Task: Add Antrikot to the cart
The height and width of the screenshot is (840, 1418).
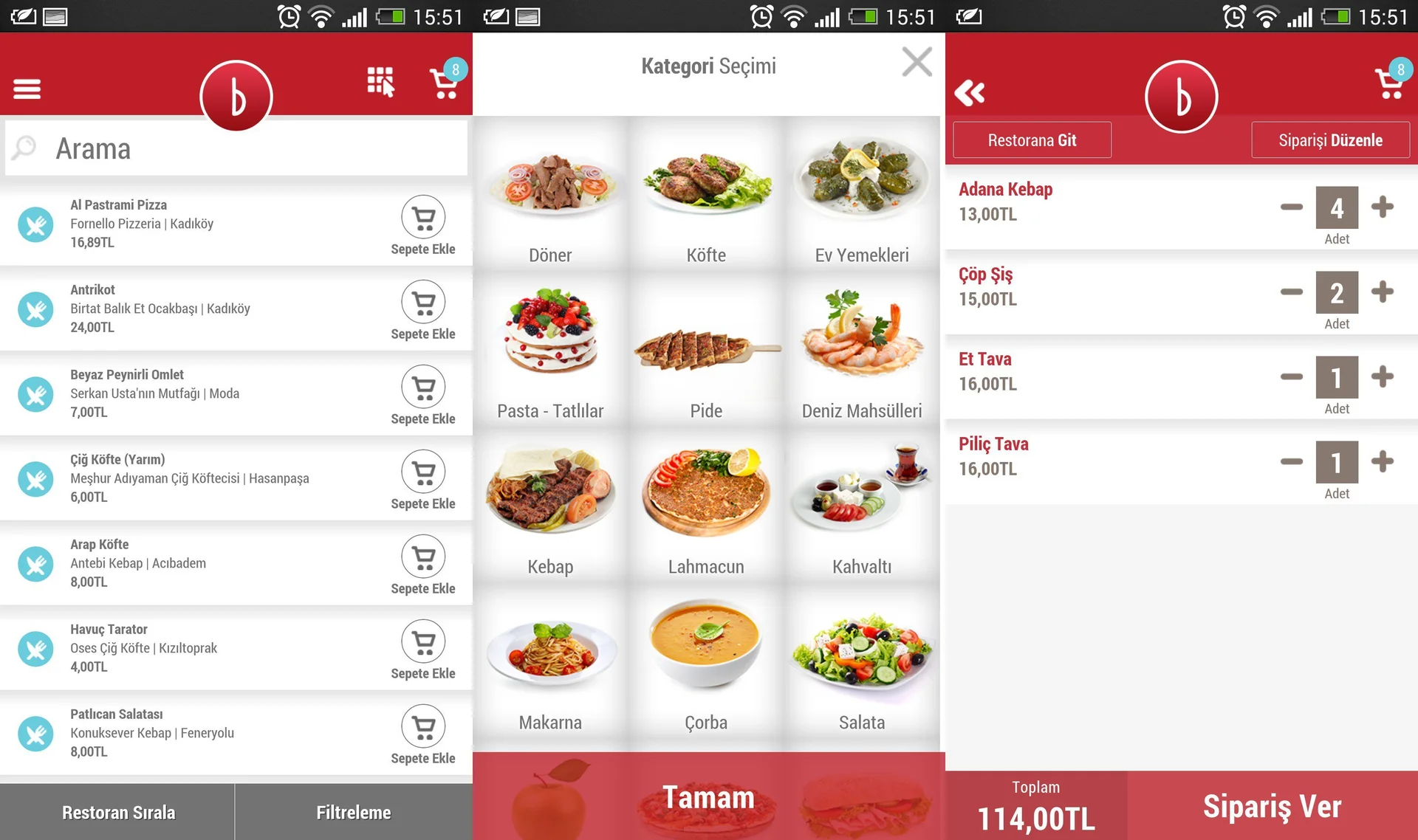Action: [x=423, y=310]
